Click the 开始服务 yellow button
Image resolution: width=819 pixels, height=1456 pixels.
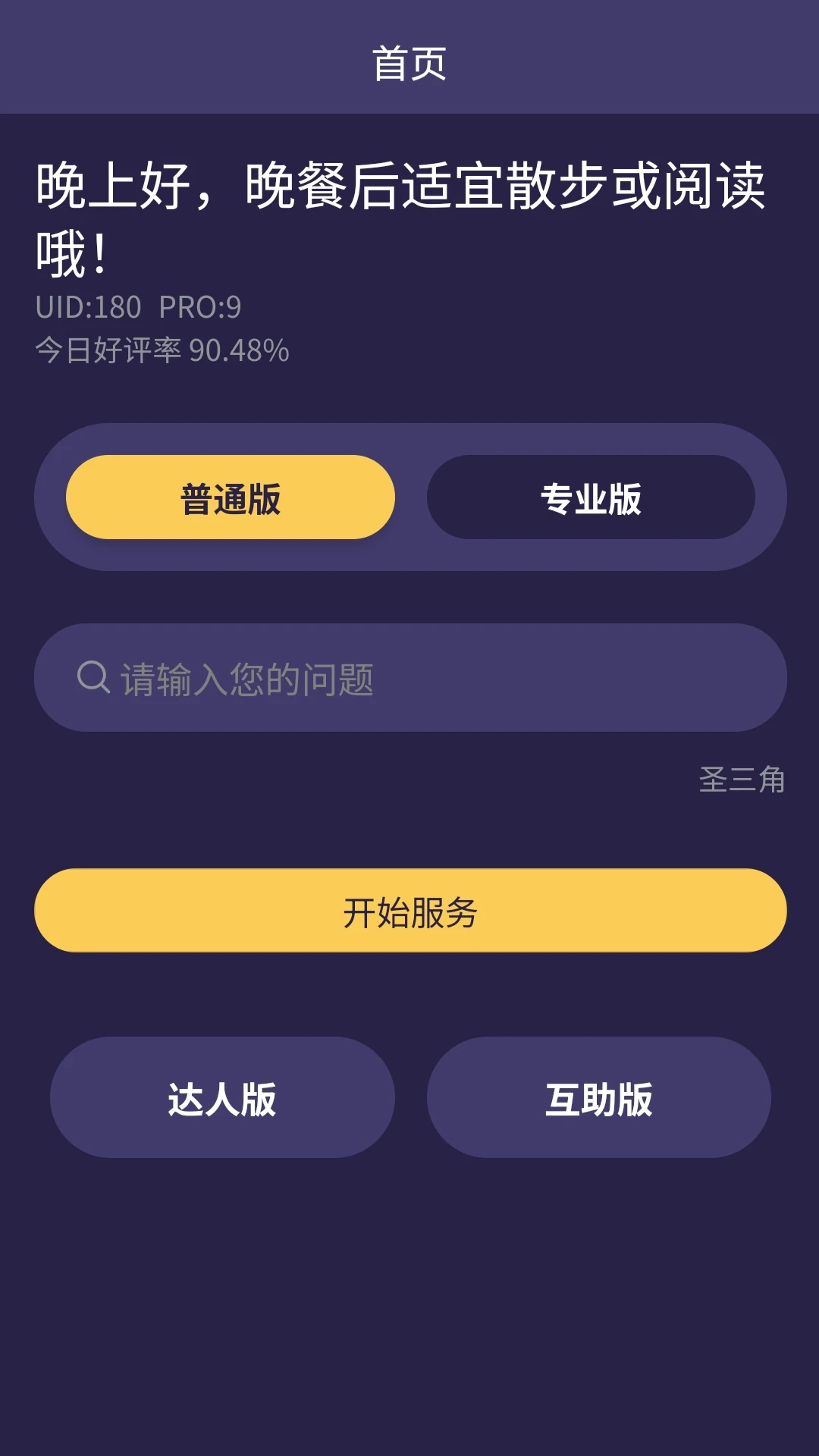(x=409, y=910)
